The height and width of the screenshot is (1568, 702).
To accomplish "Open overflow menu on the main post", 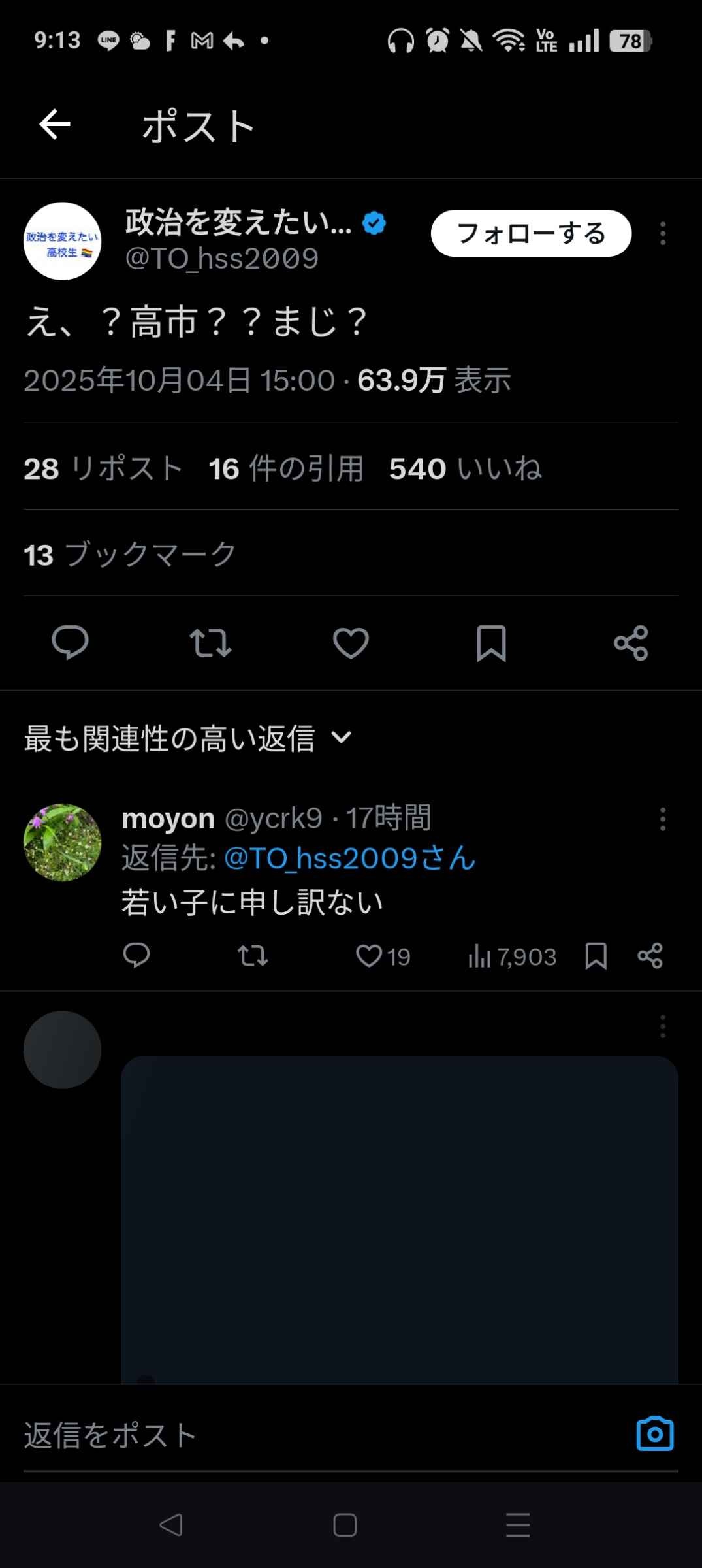I will click(663, 233).
